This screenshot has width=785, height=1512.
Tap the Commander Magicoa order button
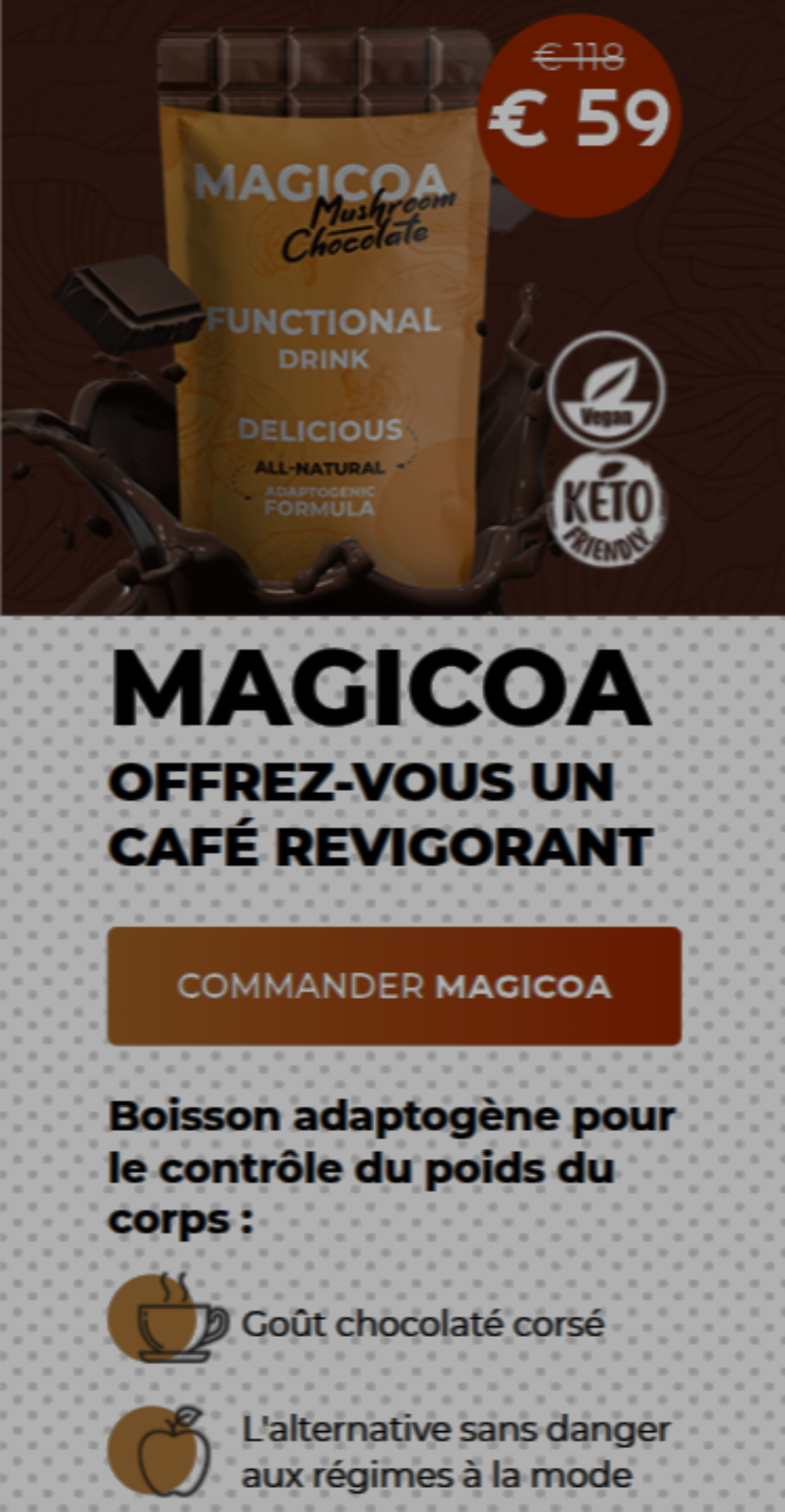coord(394,986)
